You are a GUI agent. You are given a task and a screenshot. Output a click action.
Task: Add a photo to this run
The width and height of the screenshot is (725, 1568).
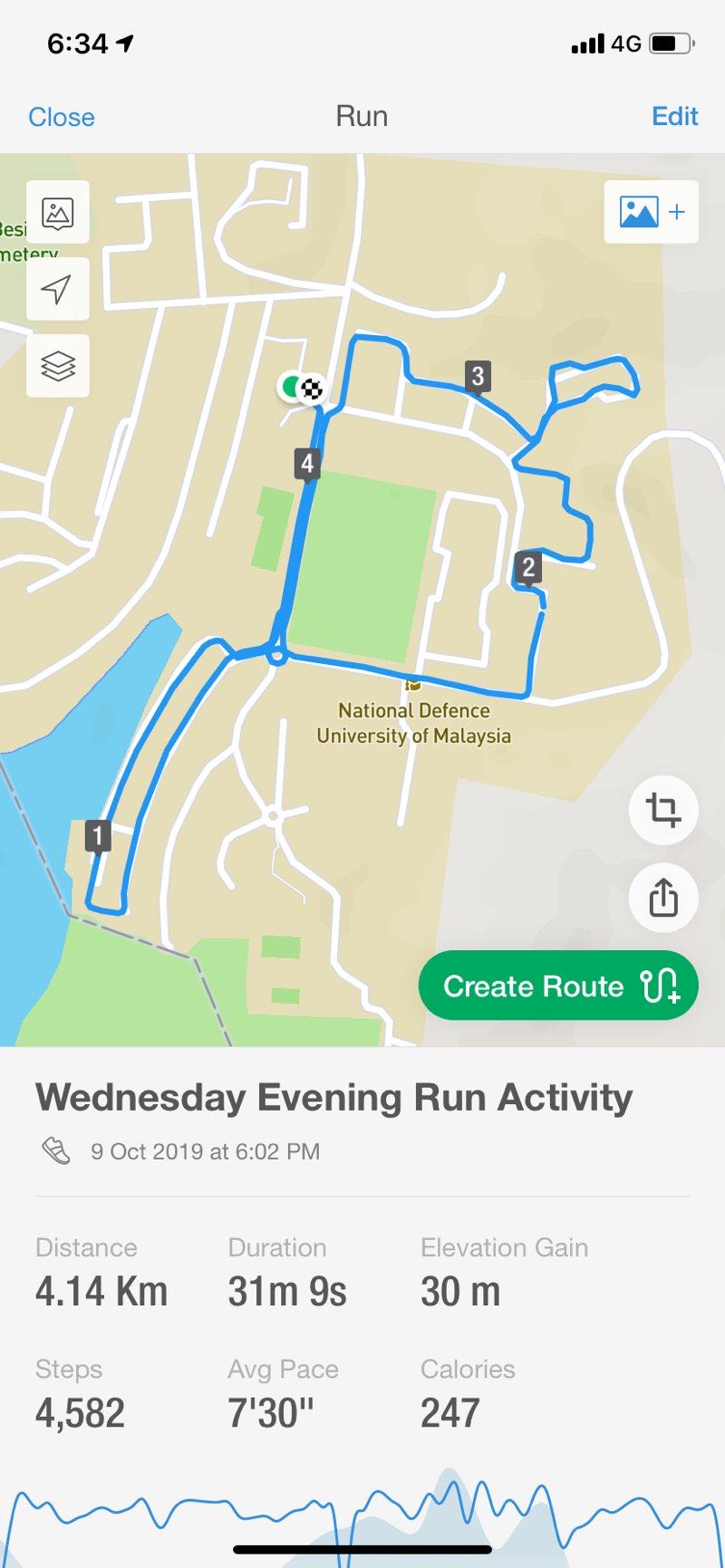[x=651, y=212]
